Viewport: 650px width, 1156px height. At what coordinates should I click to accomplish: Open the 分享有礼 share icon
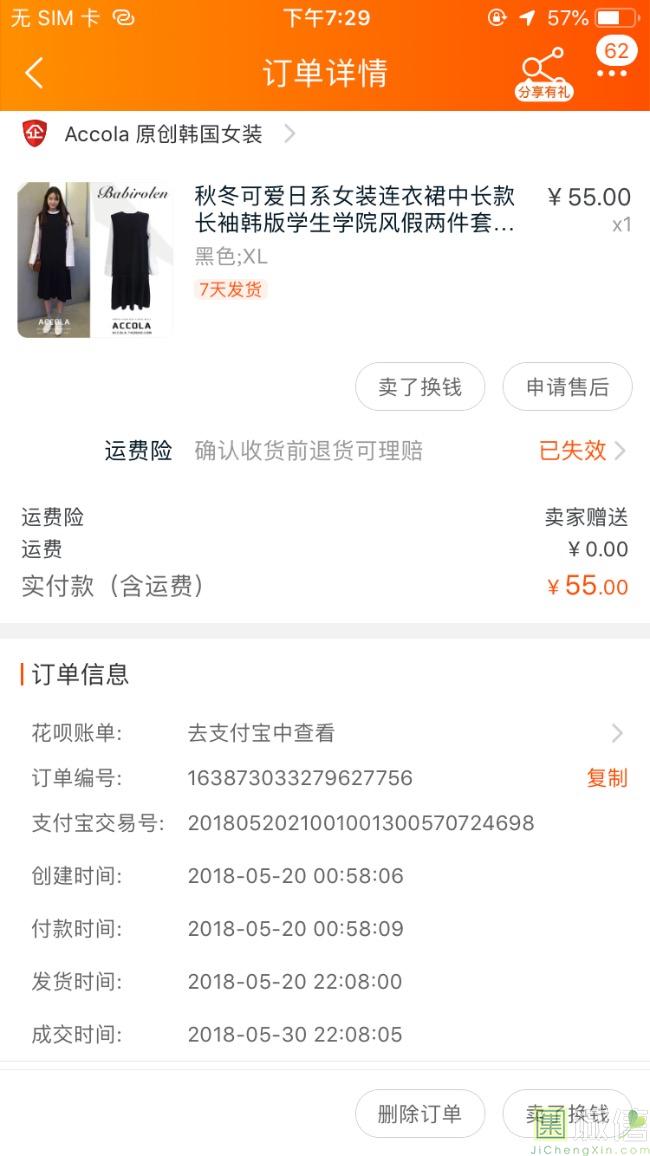[x=543, y=73]
